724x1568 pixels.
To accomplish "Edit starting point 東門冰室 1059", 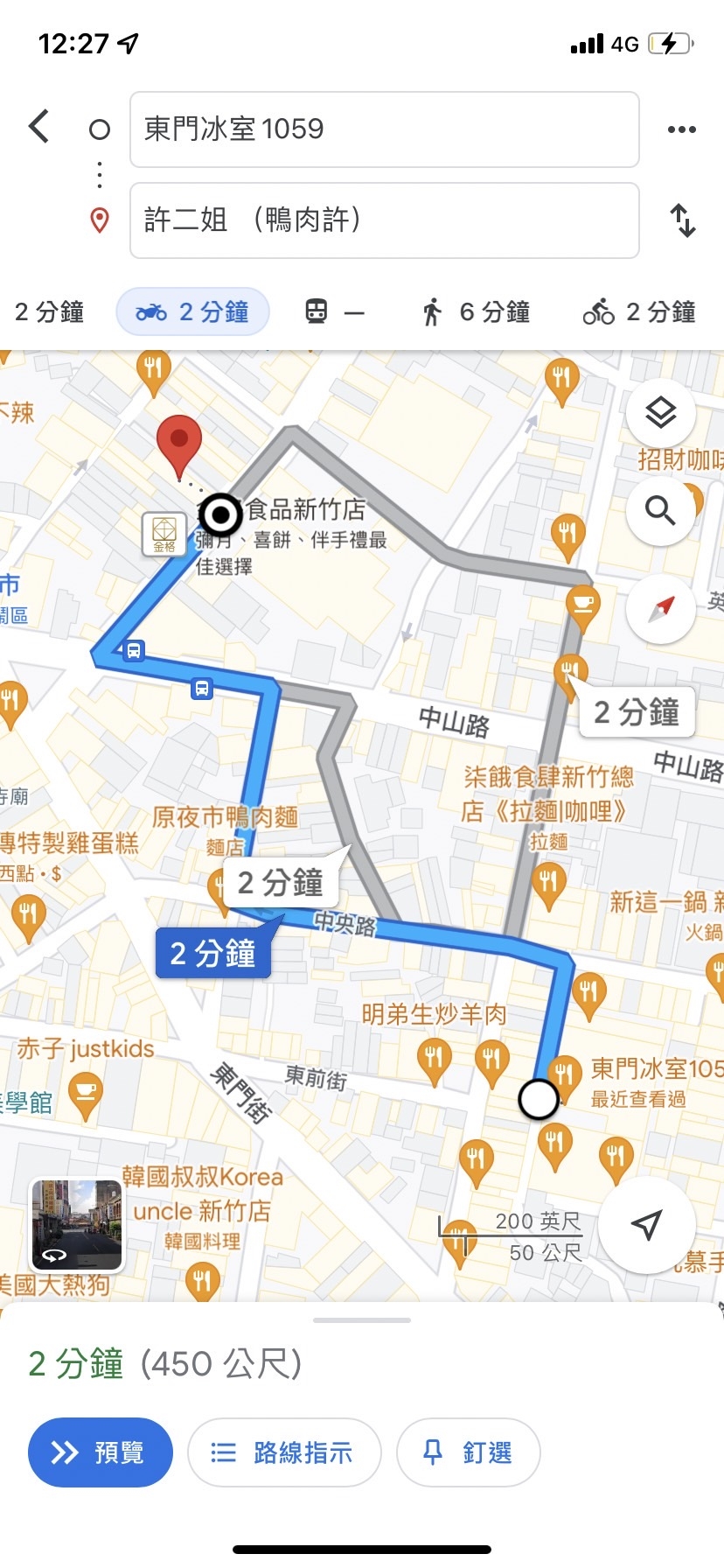I will tap(384, 129).
